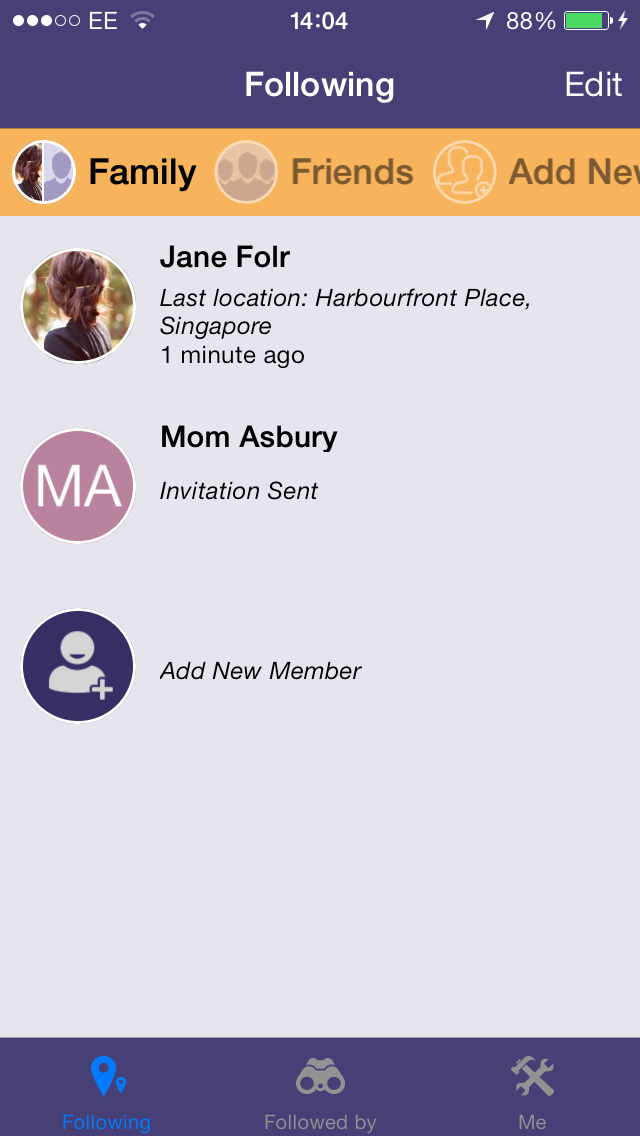
Task: Tap Edit in the top bar
Action: (593, 85)
